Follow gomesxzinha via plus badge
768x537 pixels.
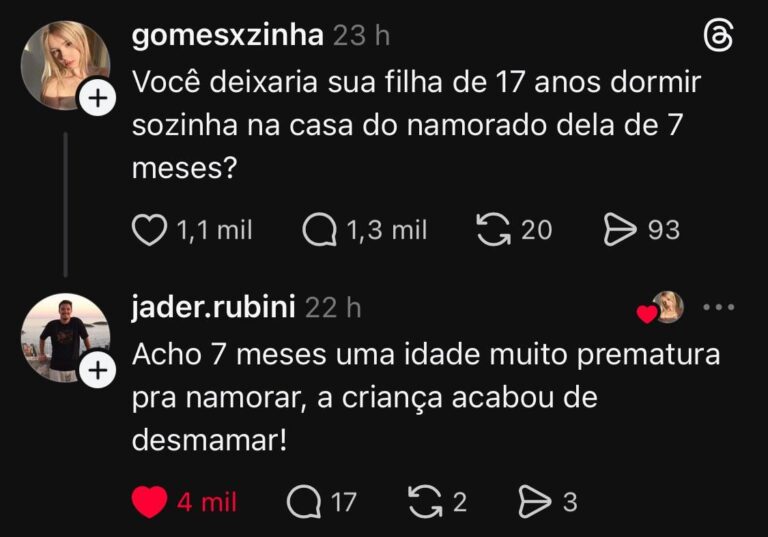98,99
